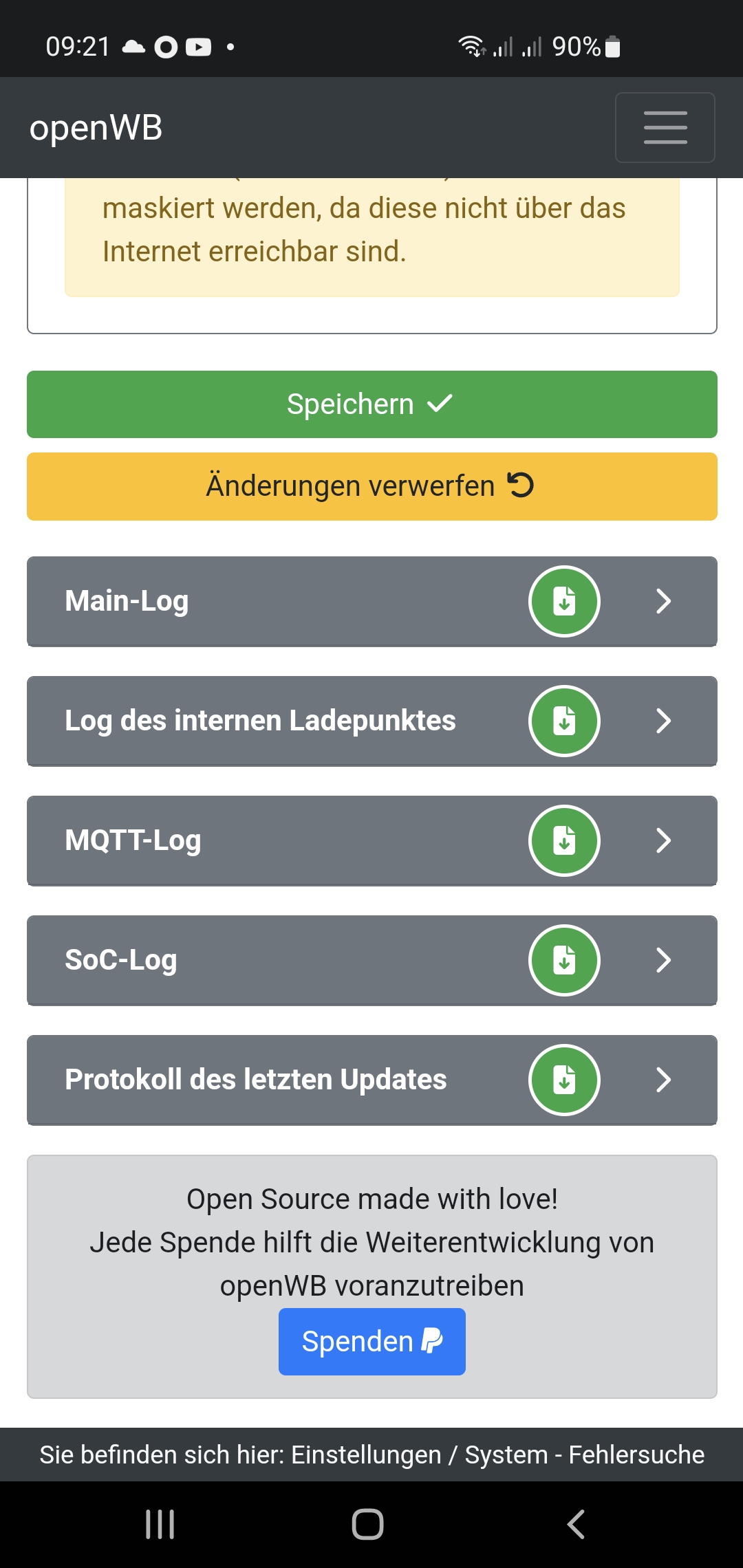
Task: Download the SoC-Log file
Action: (564, 961)
